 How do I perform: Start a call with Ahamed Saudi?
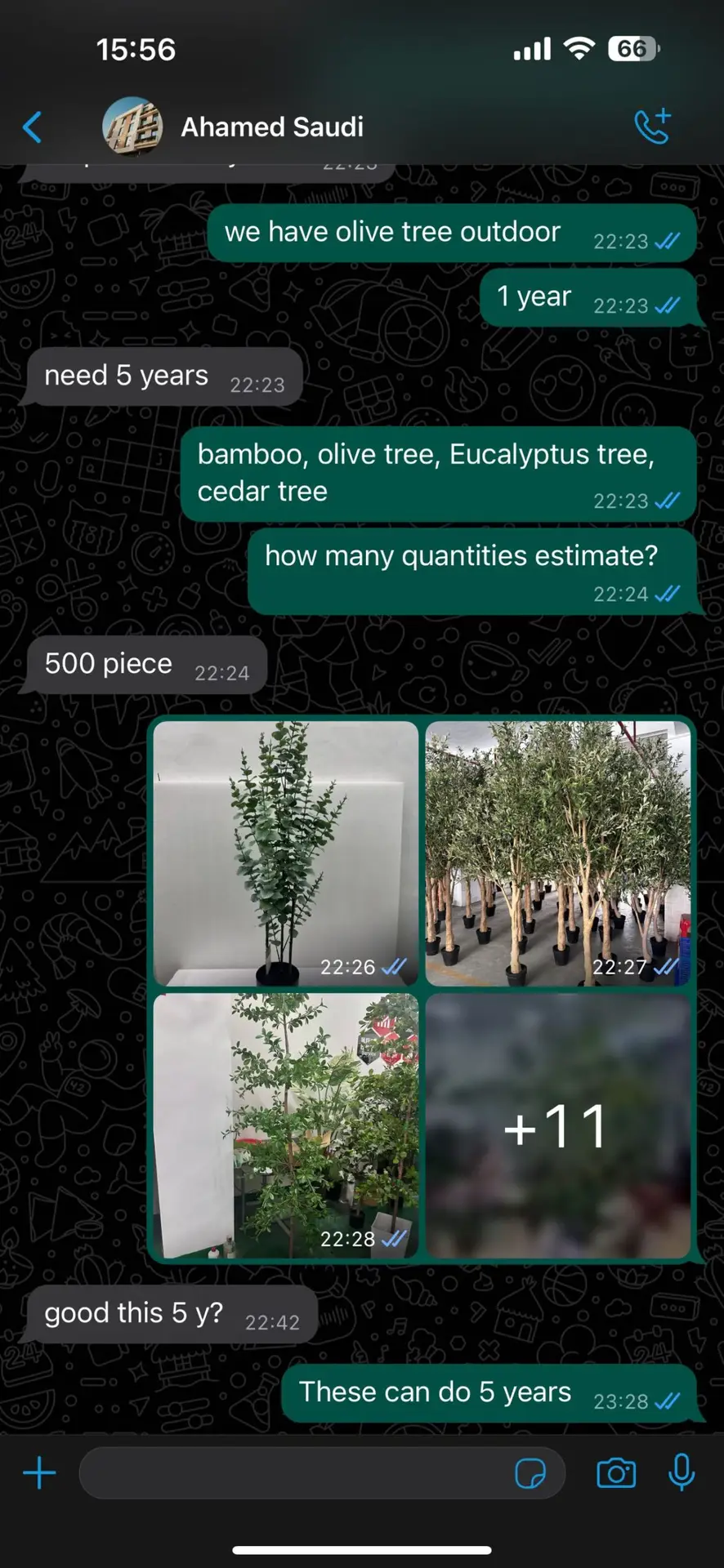652,127
